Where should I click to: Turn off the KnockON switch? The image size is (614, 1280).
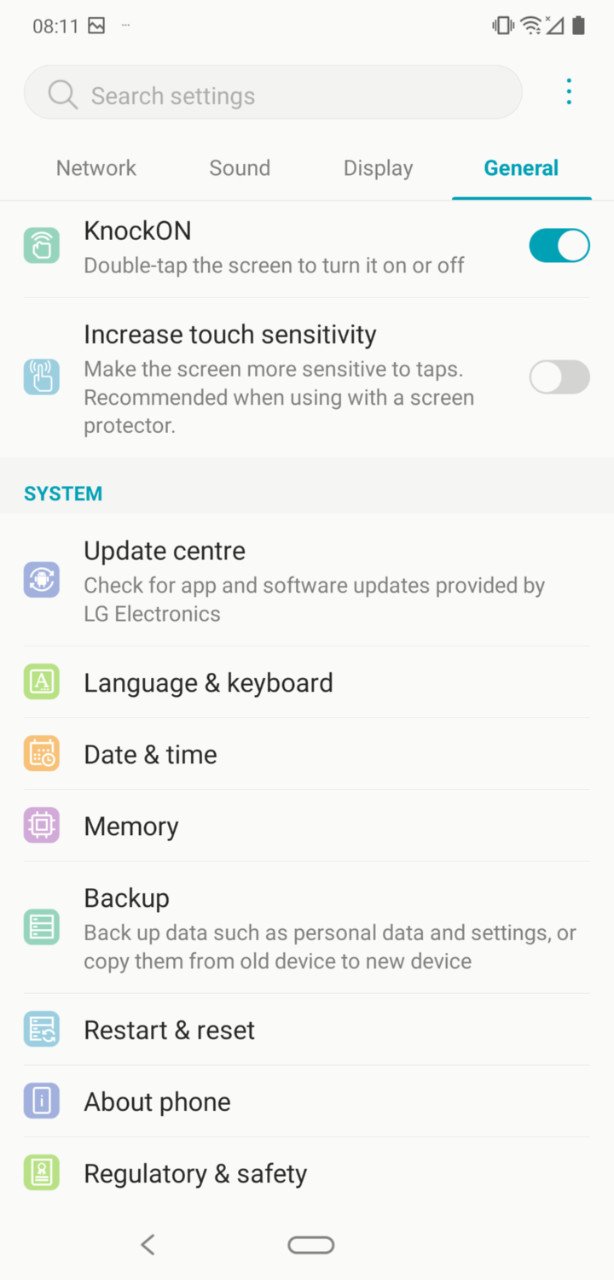click(x=559, y=245)
